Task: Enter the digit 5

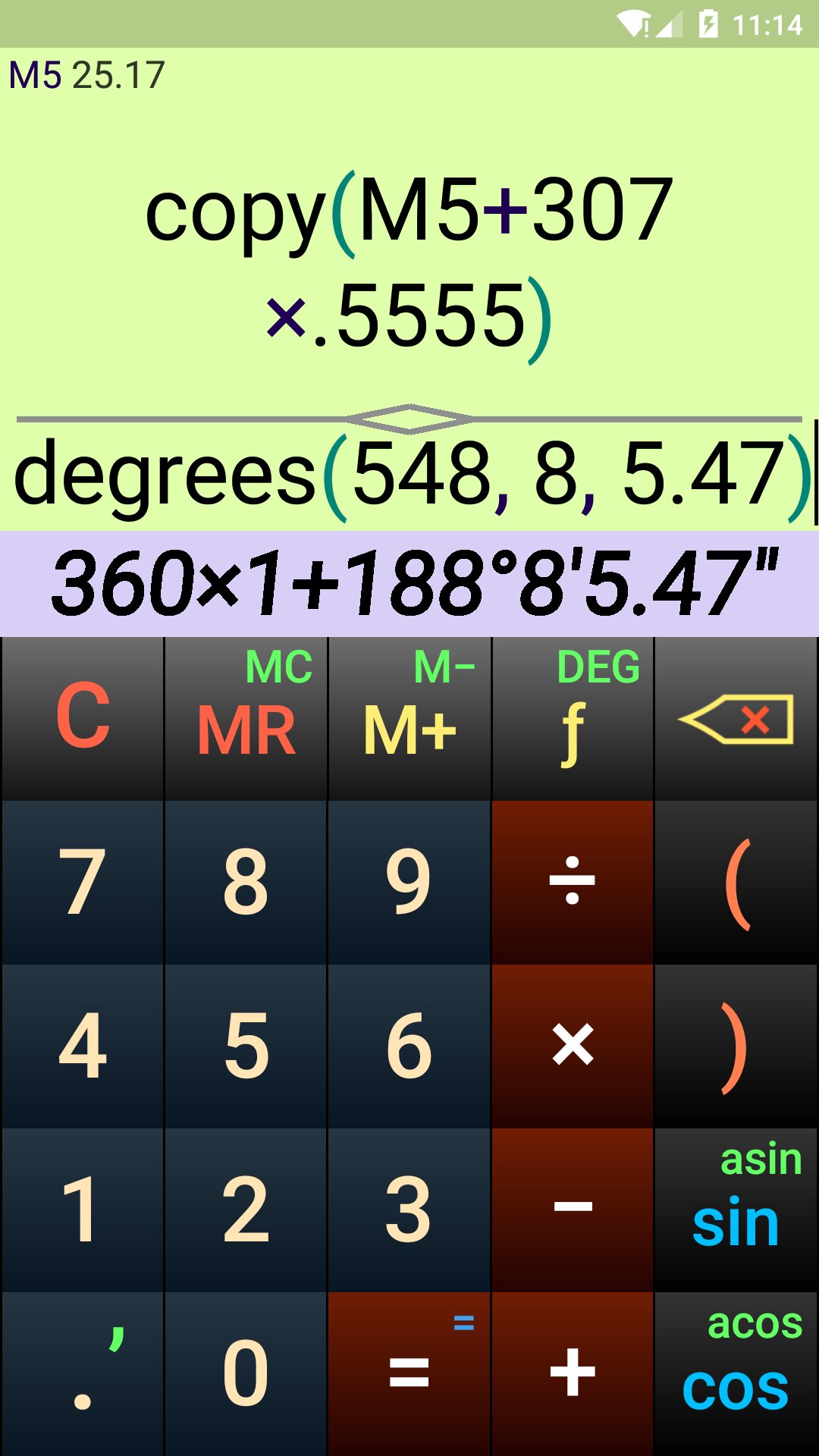Action: [x=246, y=1046]
